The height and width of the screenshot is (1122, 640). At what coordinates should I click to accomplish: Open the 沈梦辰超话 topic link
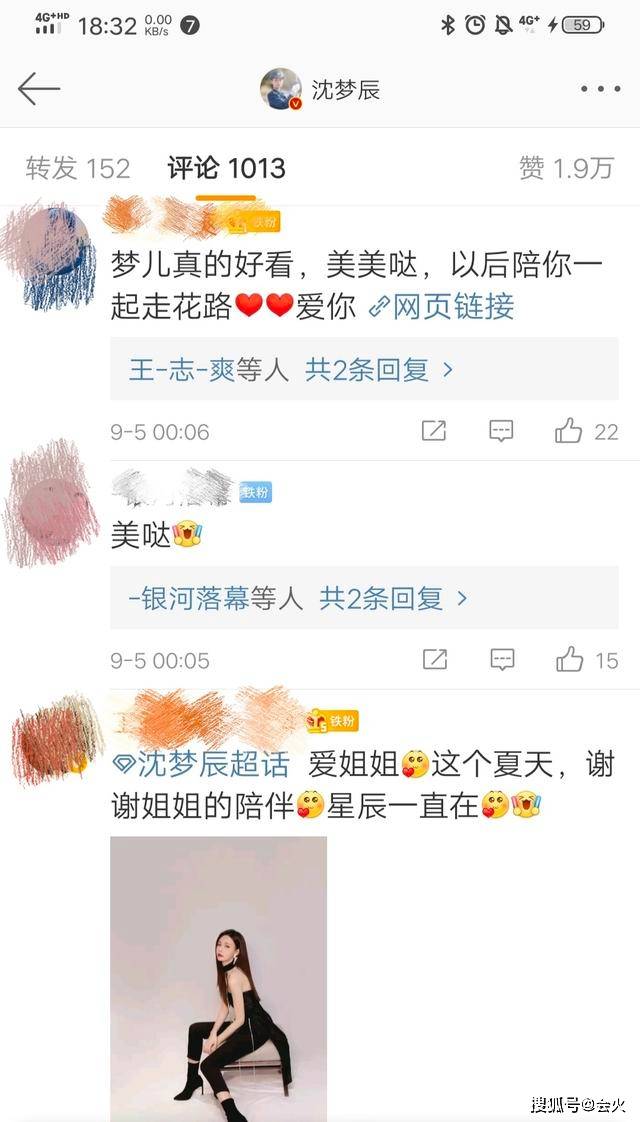(x=201, y=765)
